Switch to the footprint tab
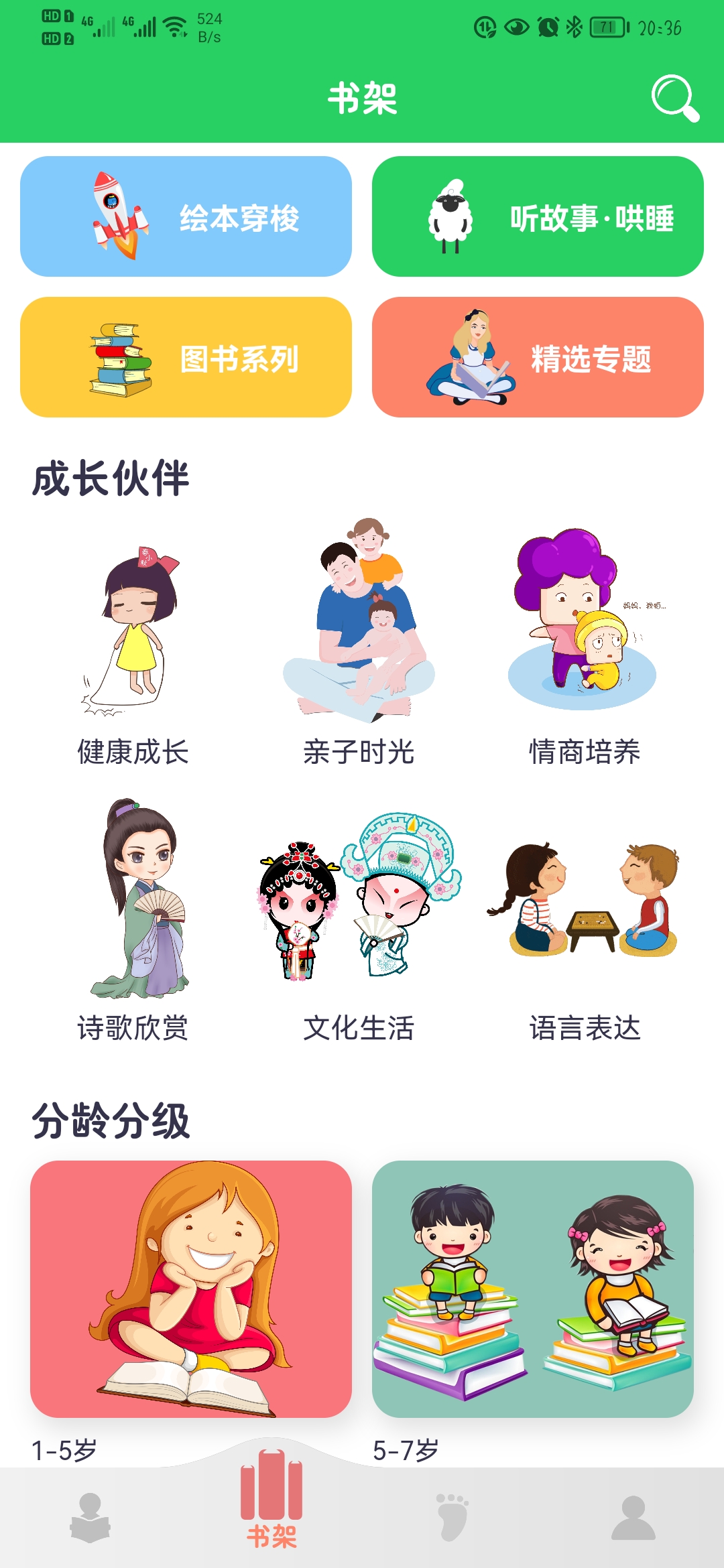The height and width of the screenshot is (1568, 724). coord(452,1518)
